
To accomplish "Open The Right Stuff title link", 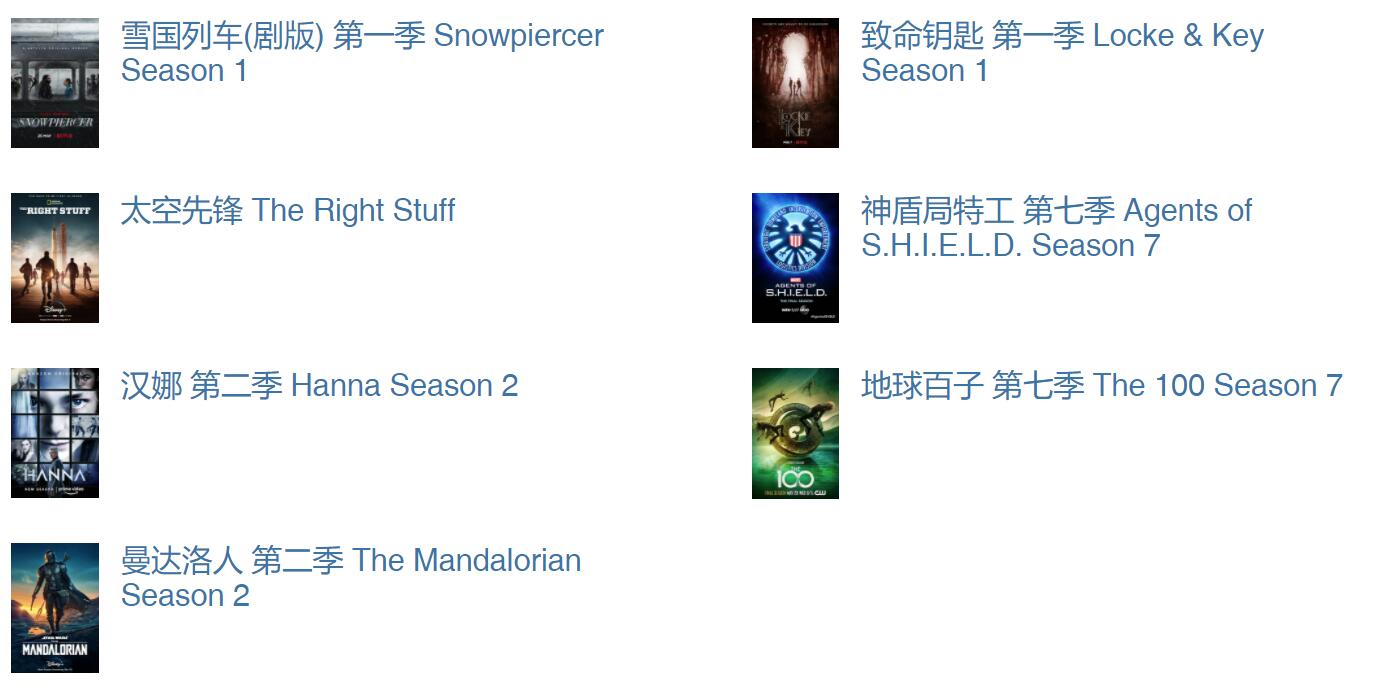I will click(288, 211).
